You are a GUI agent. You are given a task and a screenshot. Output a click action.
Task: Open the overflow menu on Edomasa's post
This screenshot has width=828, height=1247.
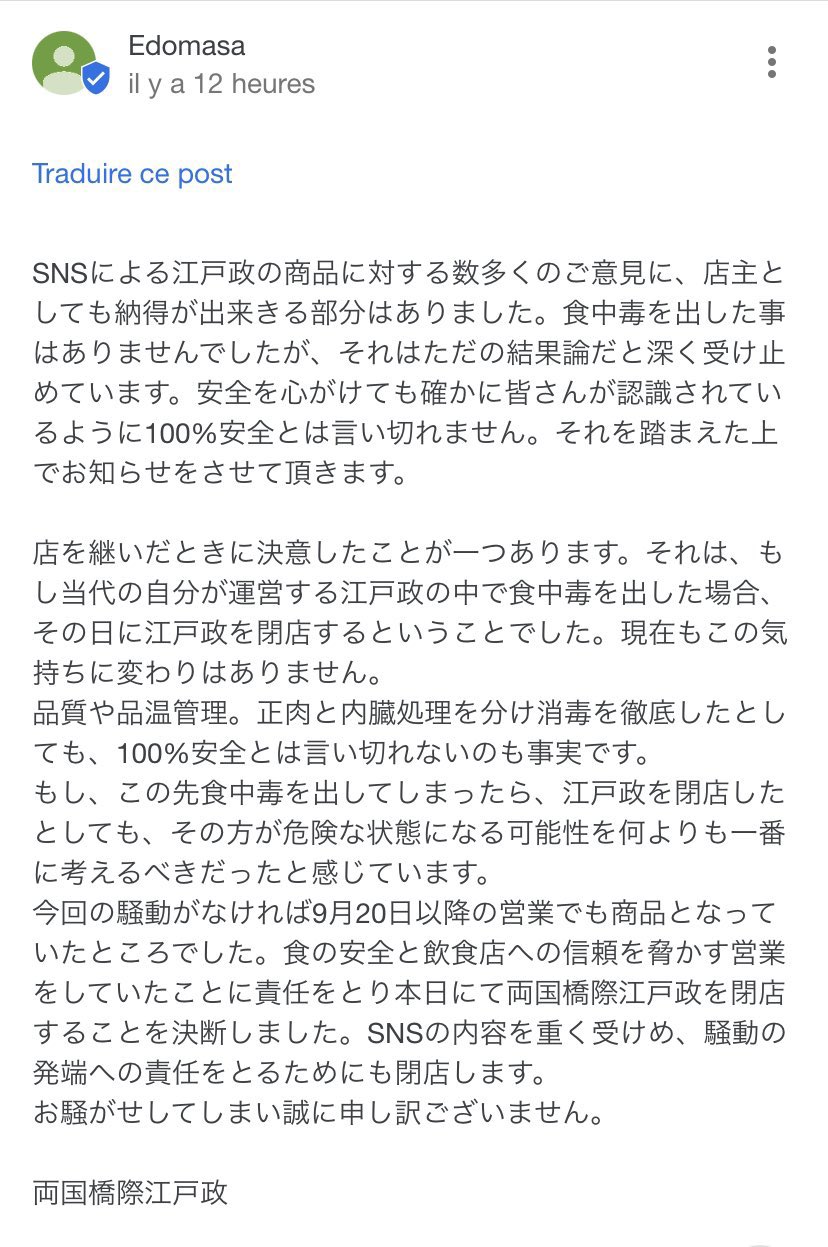(x=771, y=62)
